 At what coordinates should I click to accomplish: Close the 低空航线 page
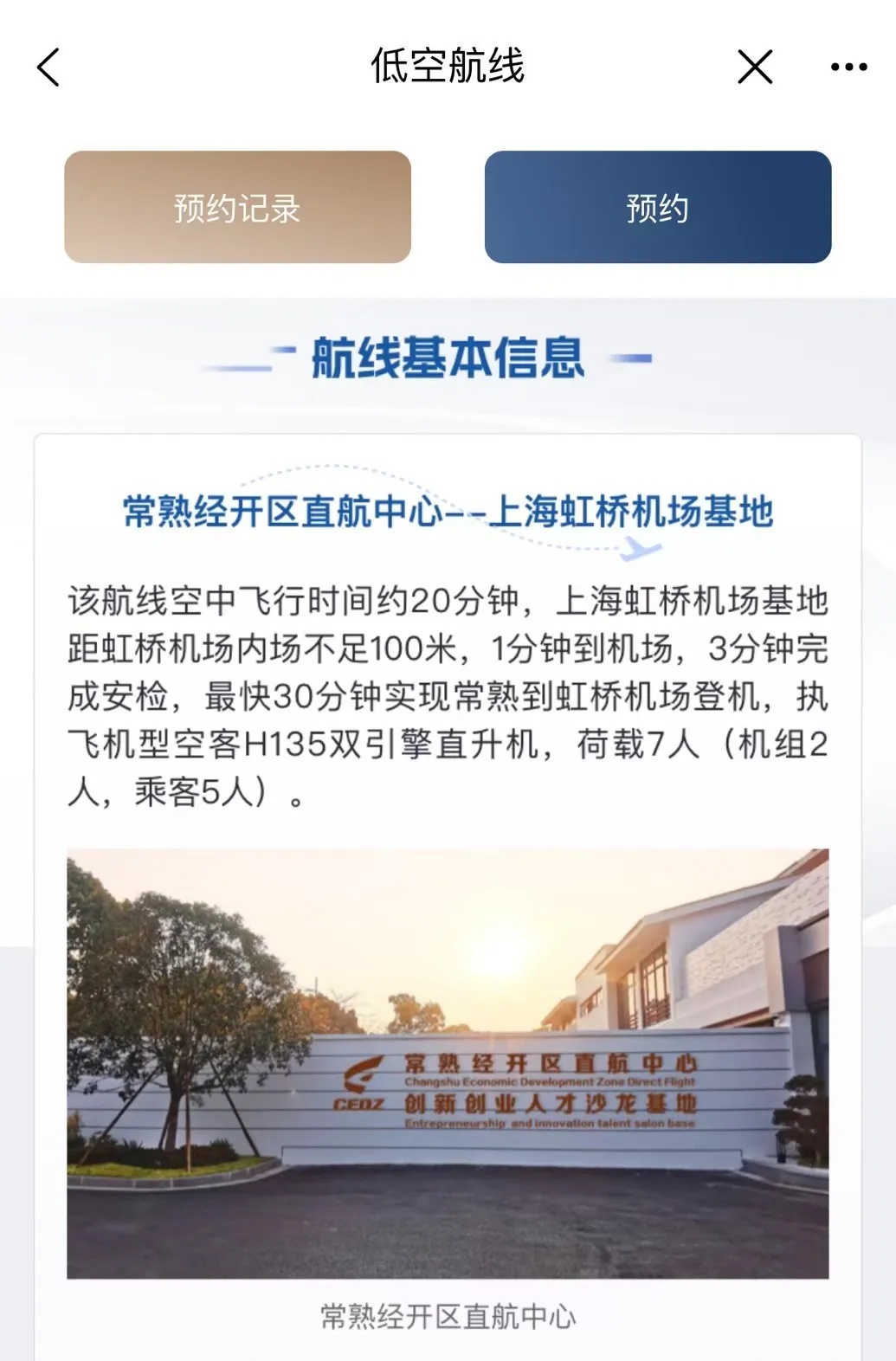[755, 67]
